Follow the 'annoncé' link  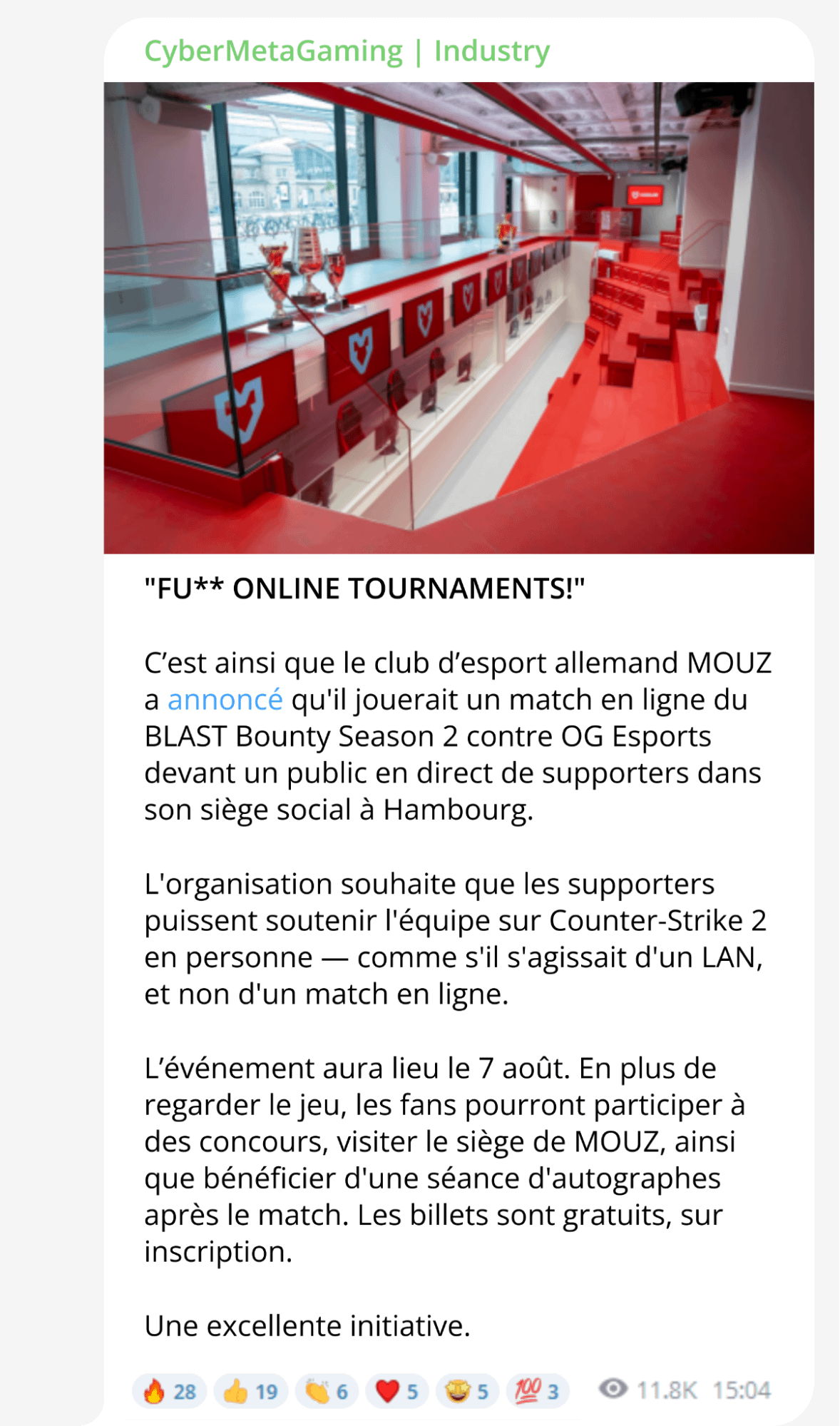[225, 700]
